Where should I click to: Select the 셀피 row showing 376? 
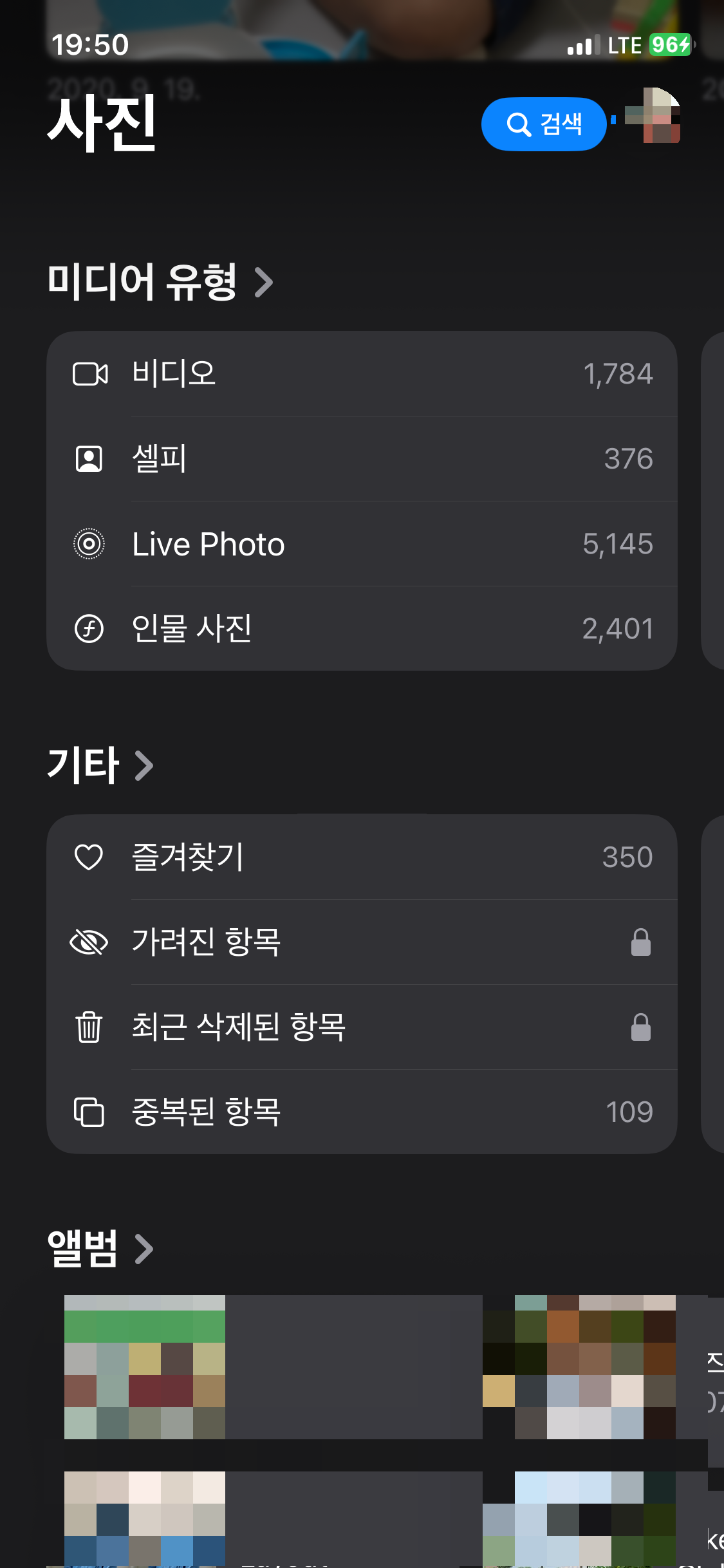click(360, 458)
